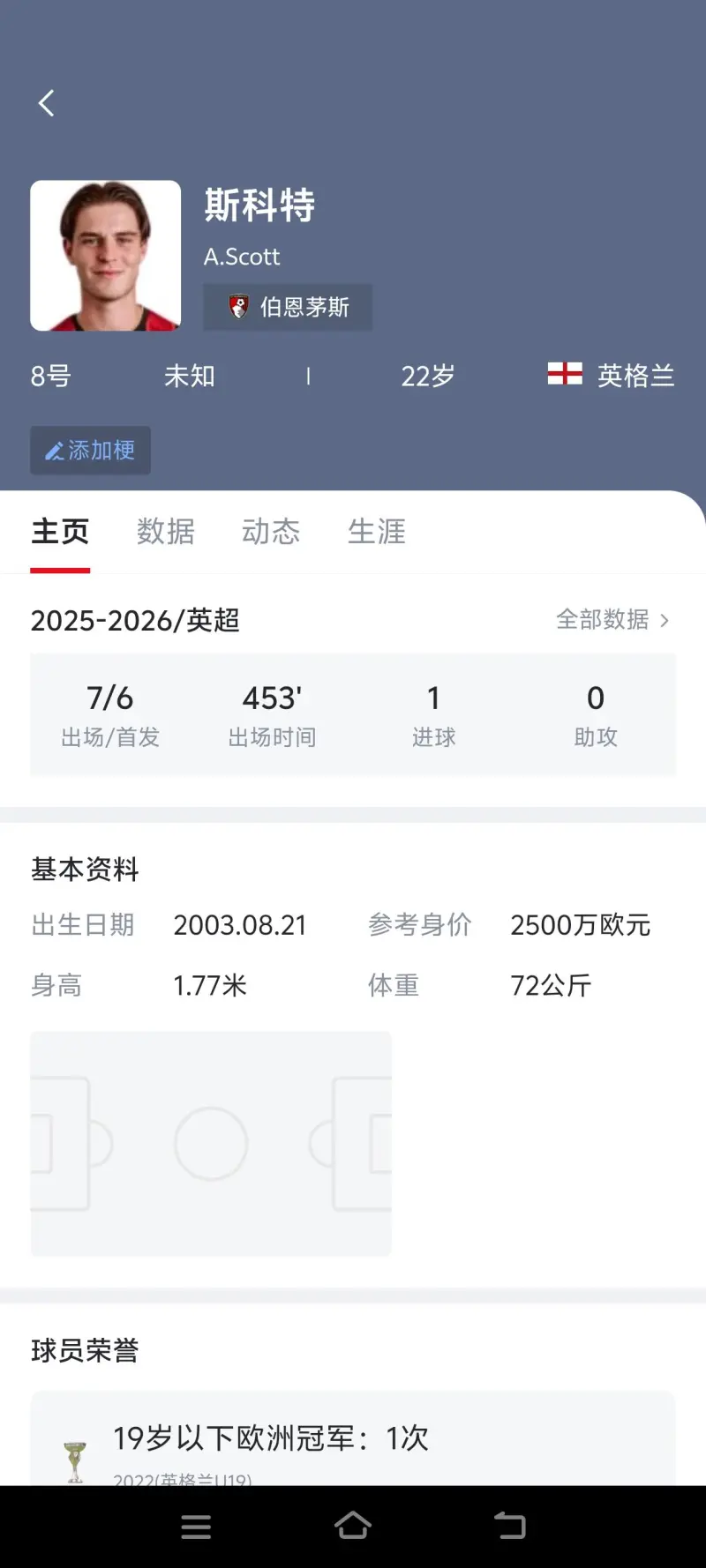Open the 19岁以下欧洲冠军 honor card
Image resolution: width=706 pixels, height=1568 pixels.
pyautogui.click(x=353, y=1439)
